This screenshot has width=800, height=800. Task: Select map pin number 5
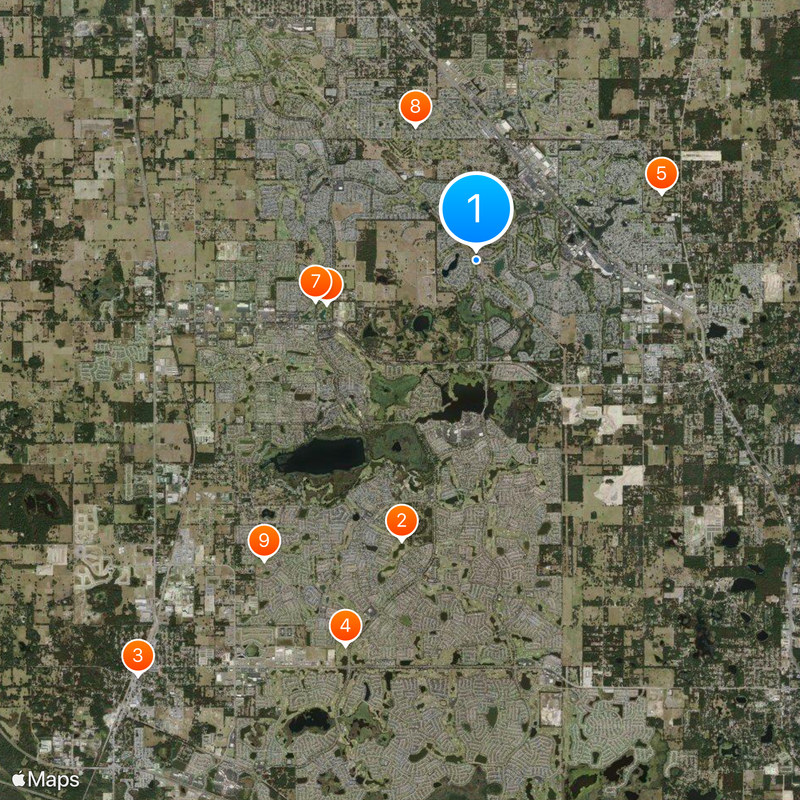click(x=660, y=173)
